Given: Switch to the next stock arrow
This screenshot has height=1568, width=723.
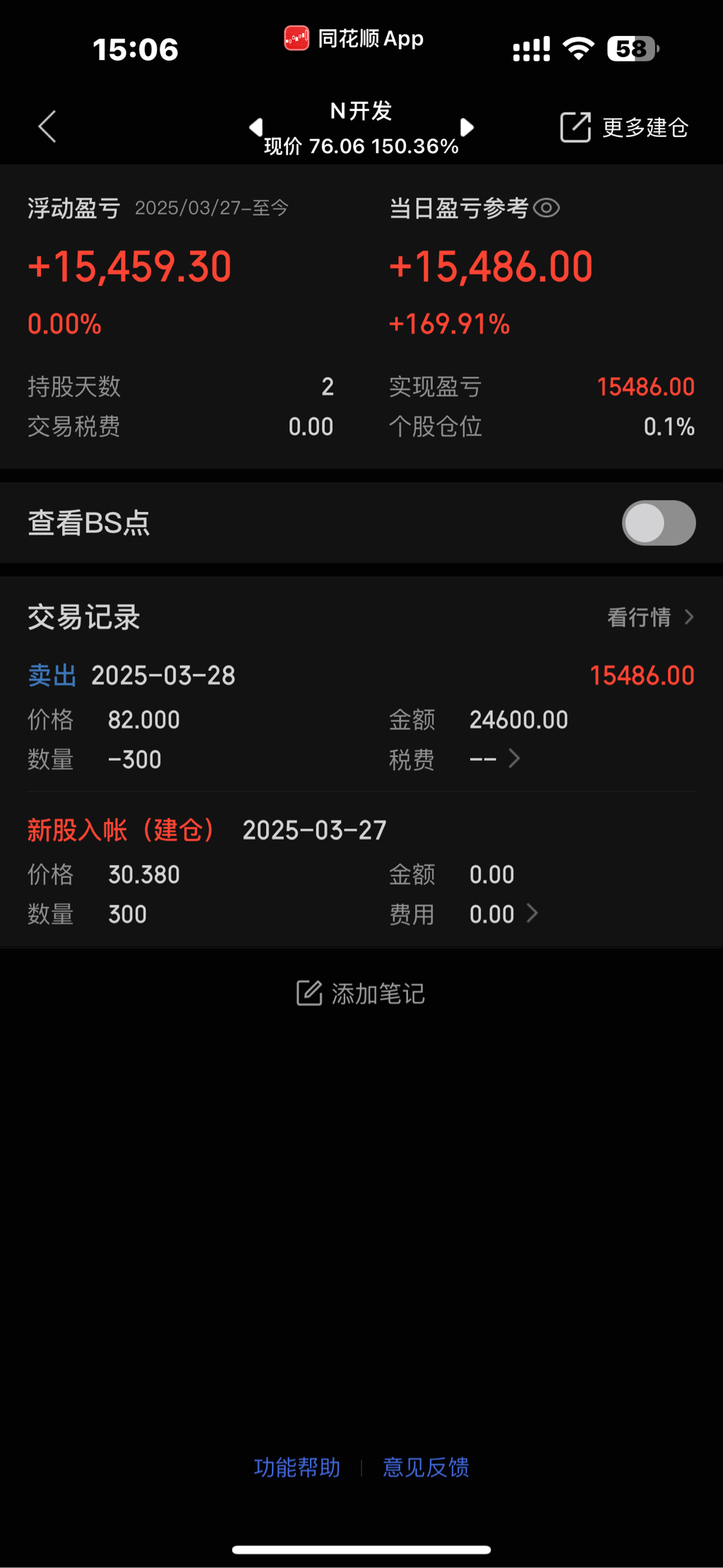Looking at the screenshot, I should 467,127.
